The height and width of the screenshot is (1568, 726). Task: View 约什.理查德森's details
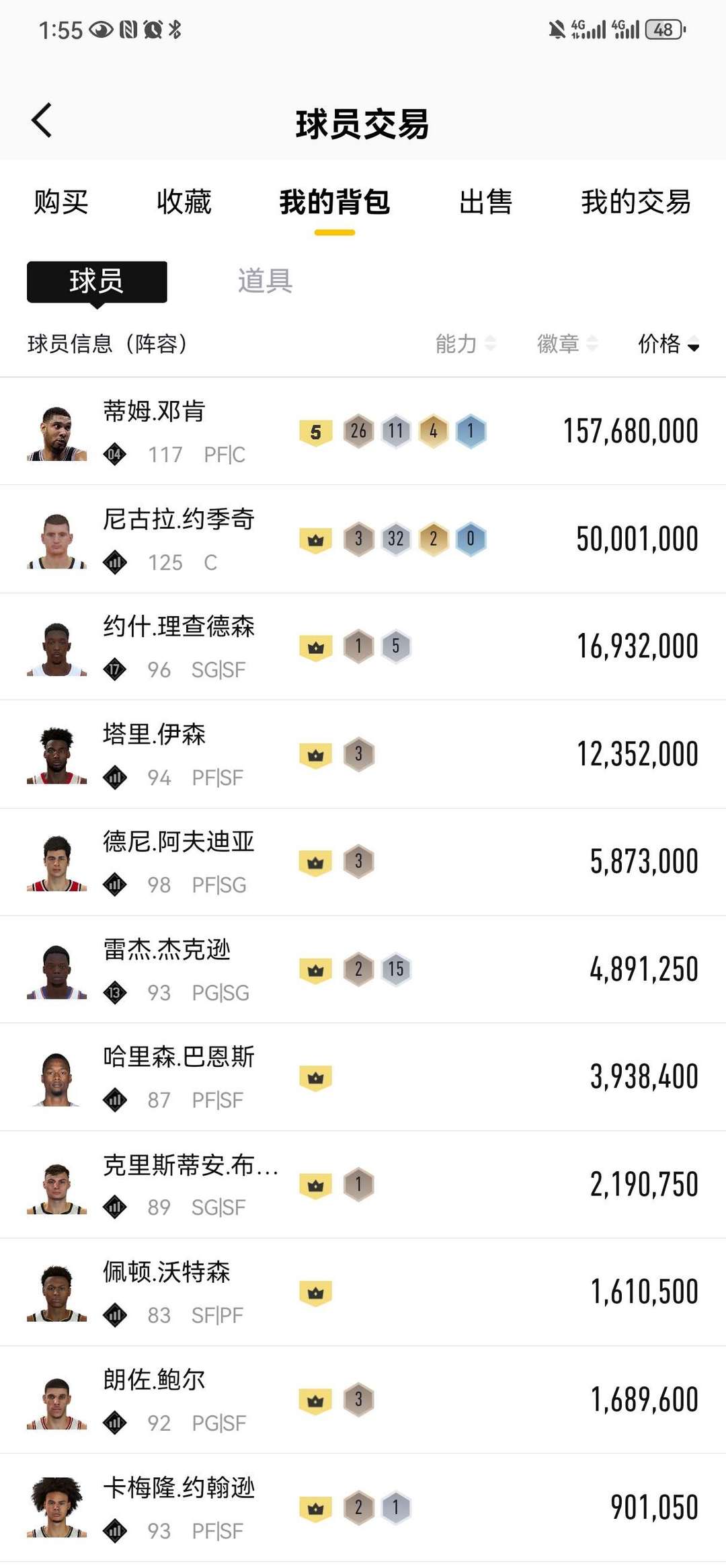(178, 626)
